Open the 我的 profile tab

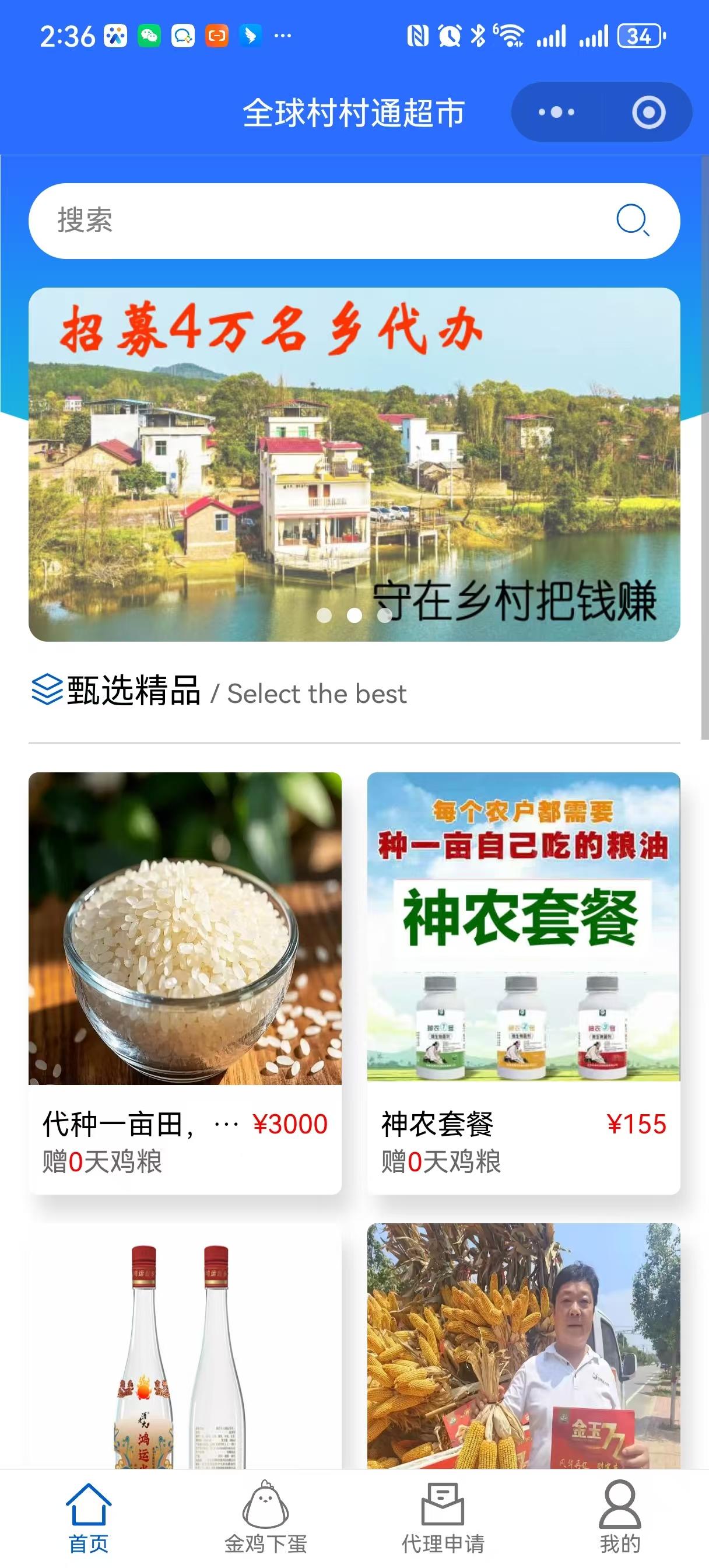pos(620,1518)
